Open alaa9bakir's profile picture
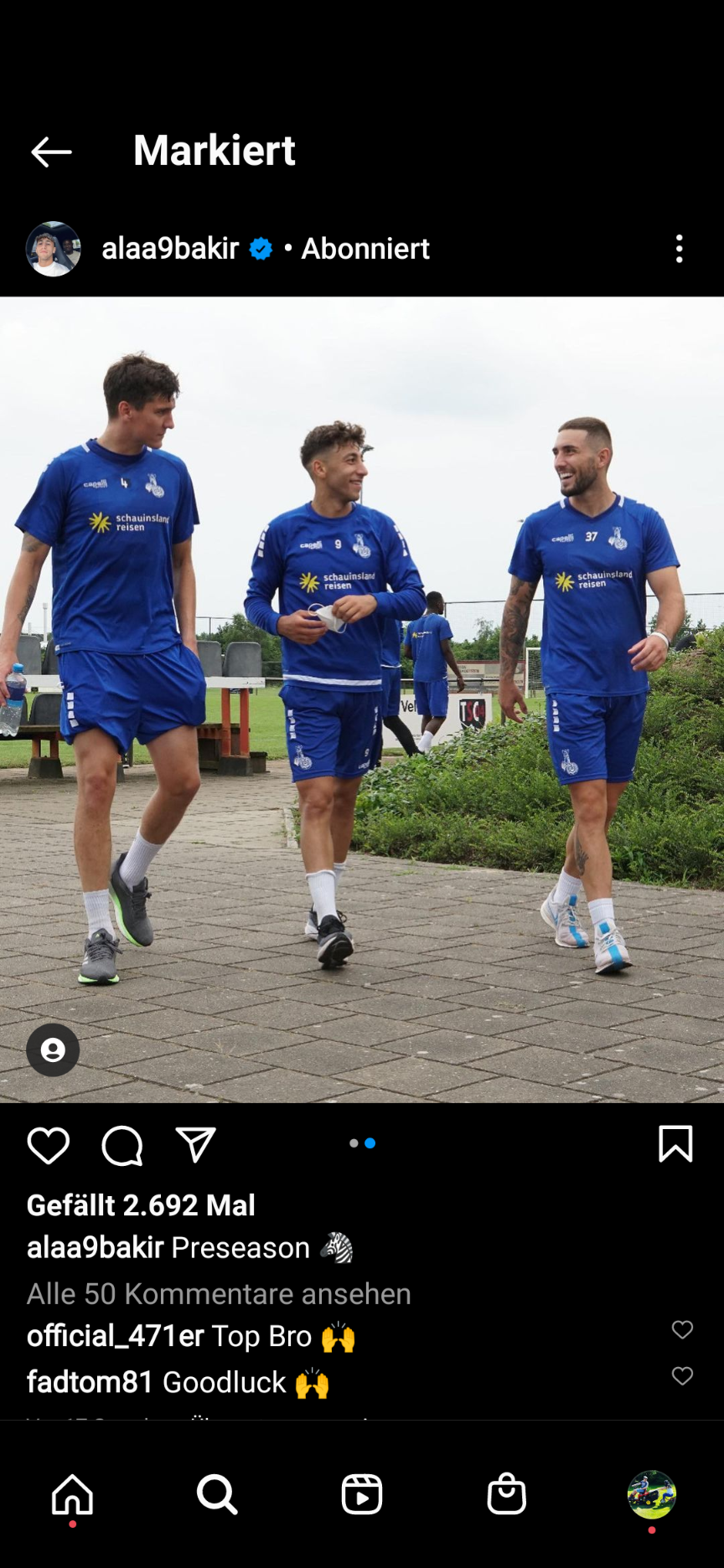The height and width of the screenshot is (1568, 724). click(54, 249)
